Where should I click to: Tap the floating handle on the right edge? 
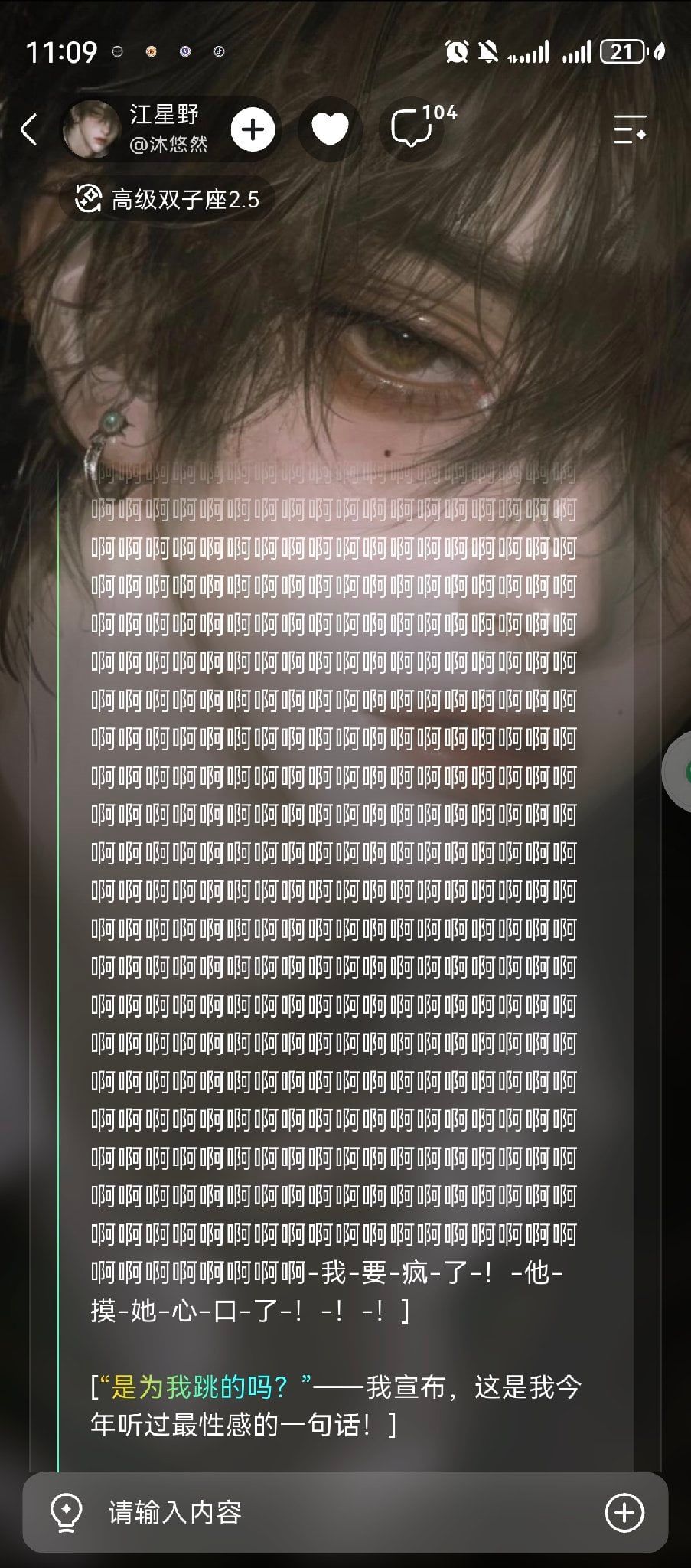[x=678, y=772]
